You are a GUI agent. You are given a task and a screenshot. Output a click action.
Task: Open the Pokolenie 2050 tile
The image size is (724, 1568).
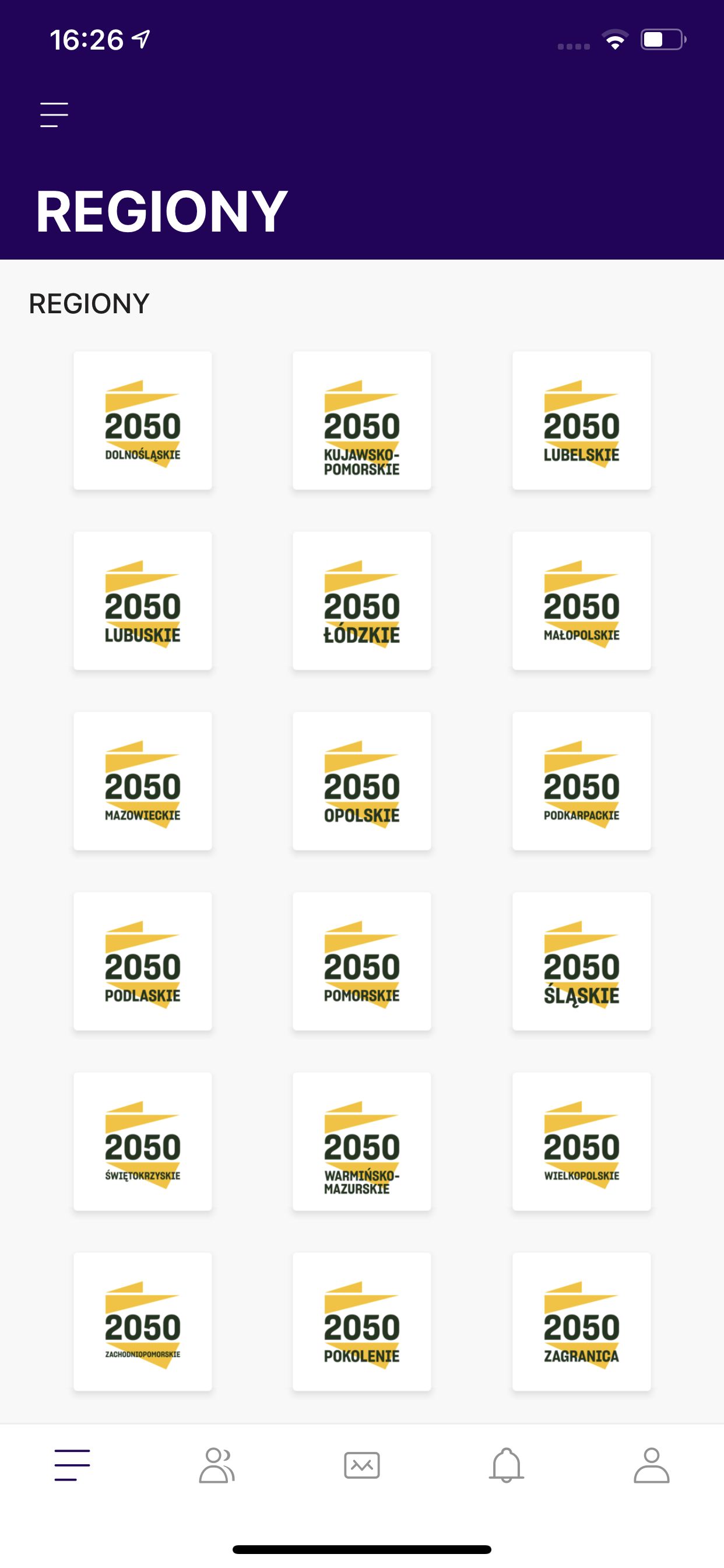pyautogui.click(x=362, y=1321)
